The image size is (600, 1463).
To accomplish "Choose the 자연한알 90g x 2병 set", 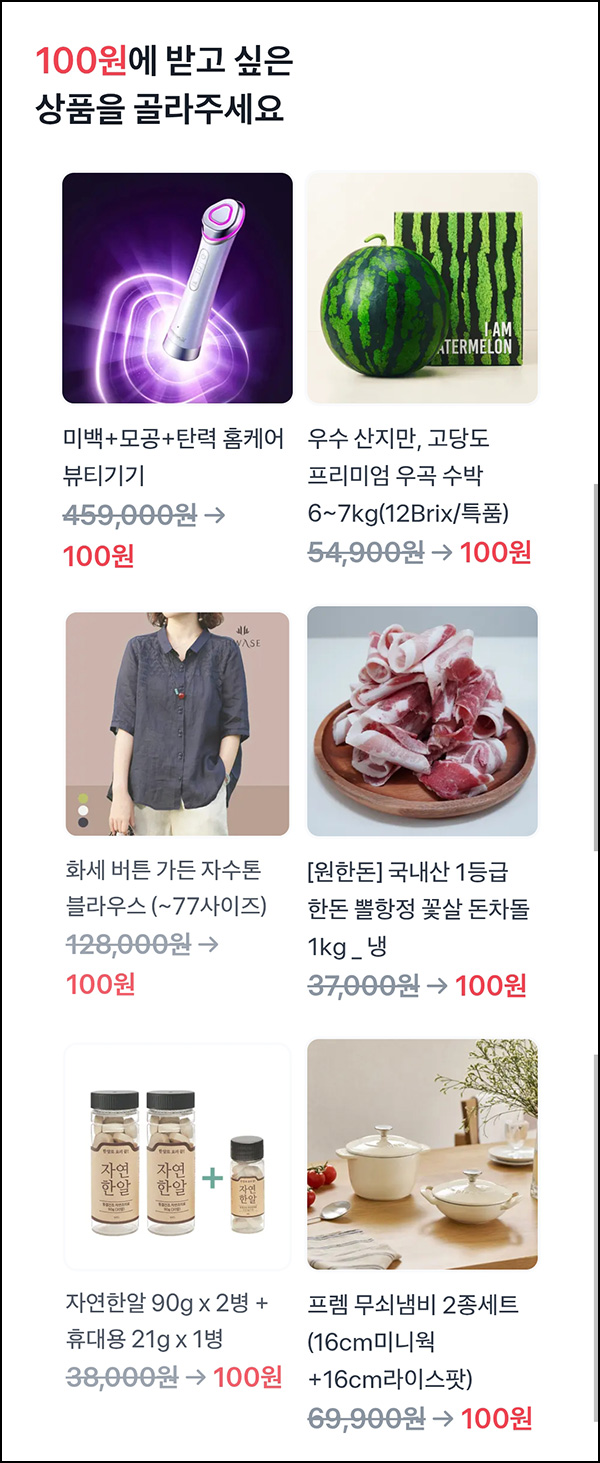I will tap(177, 1157).
